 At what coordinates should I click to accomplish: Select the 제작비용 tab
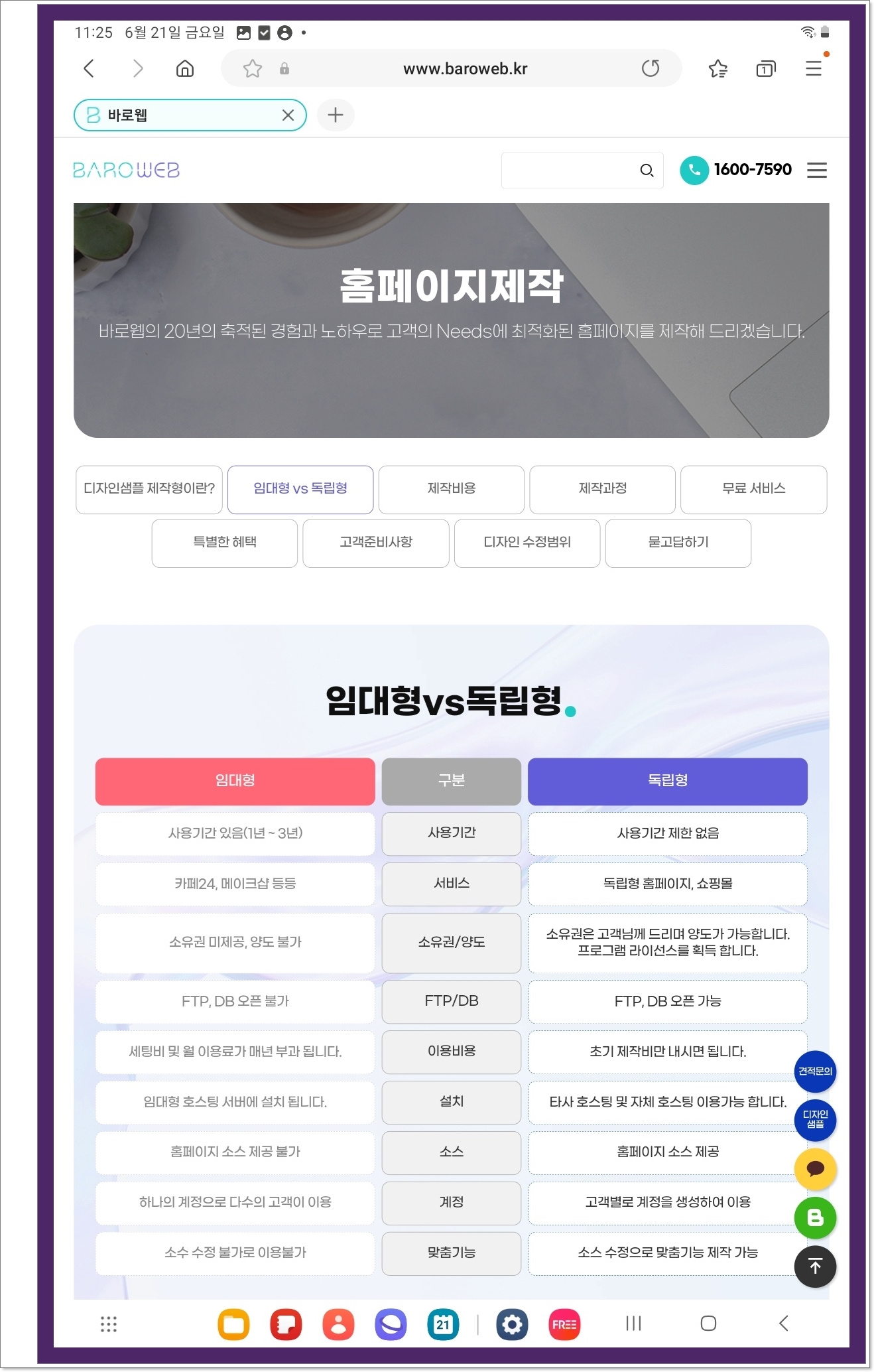[x=452, y=489]
